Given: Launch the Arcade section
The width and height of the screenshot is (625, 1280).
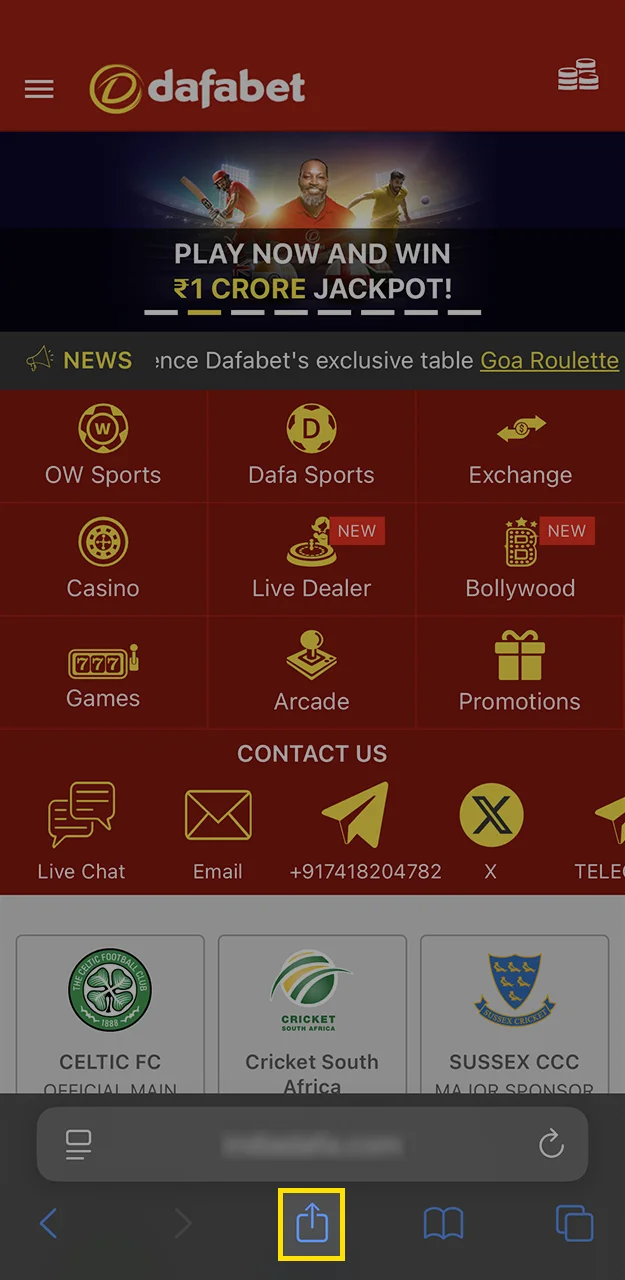Looking at the screenshot, I should click(x=311, y=673).
